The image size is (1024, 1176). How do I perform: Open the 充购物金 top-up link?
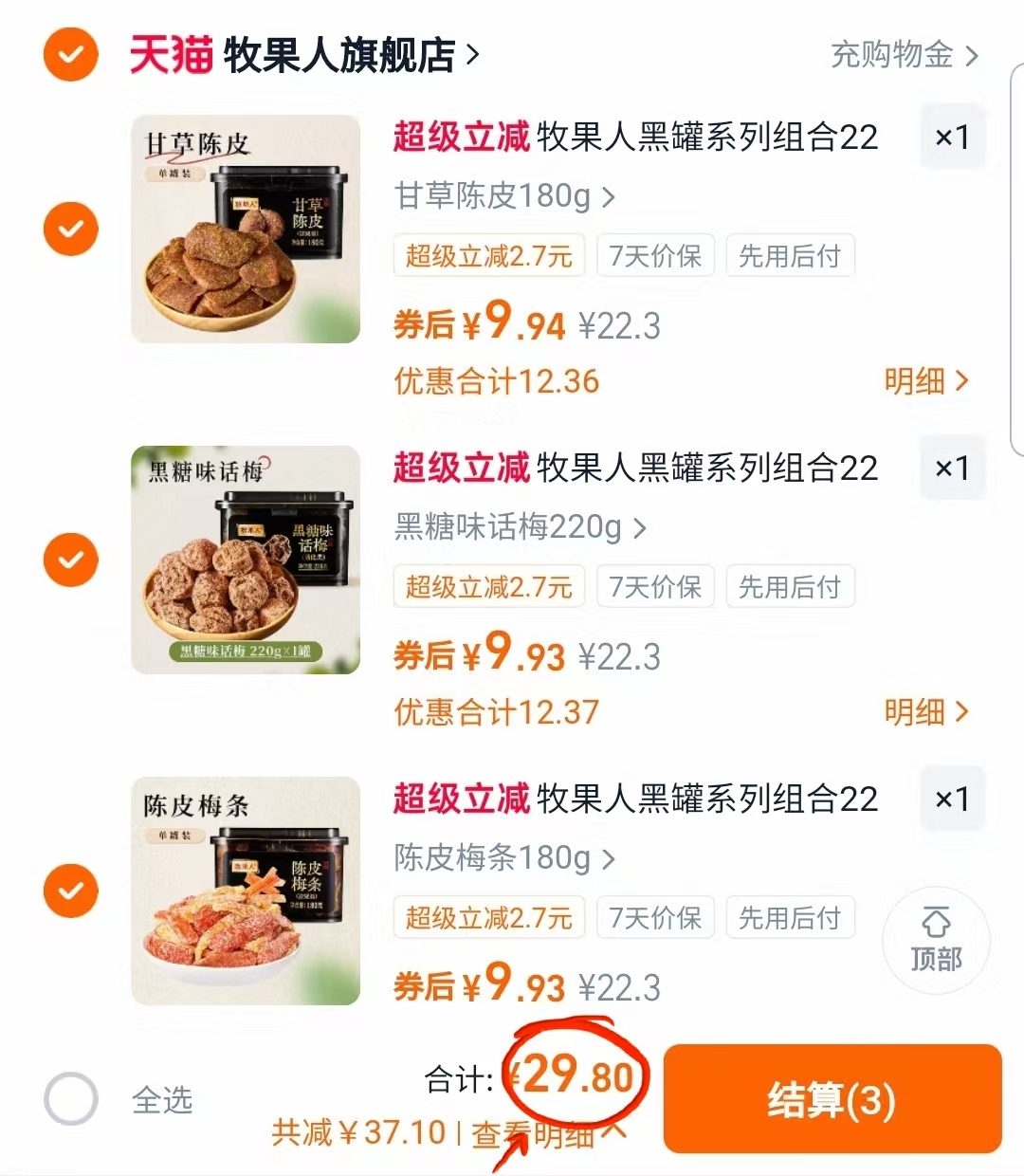click(x=895, y=56)
